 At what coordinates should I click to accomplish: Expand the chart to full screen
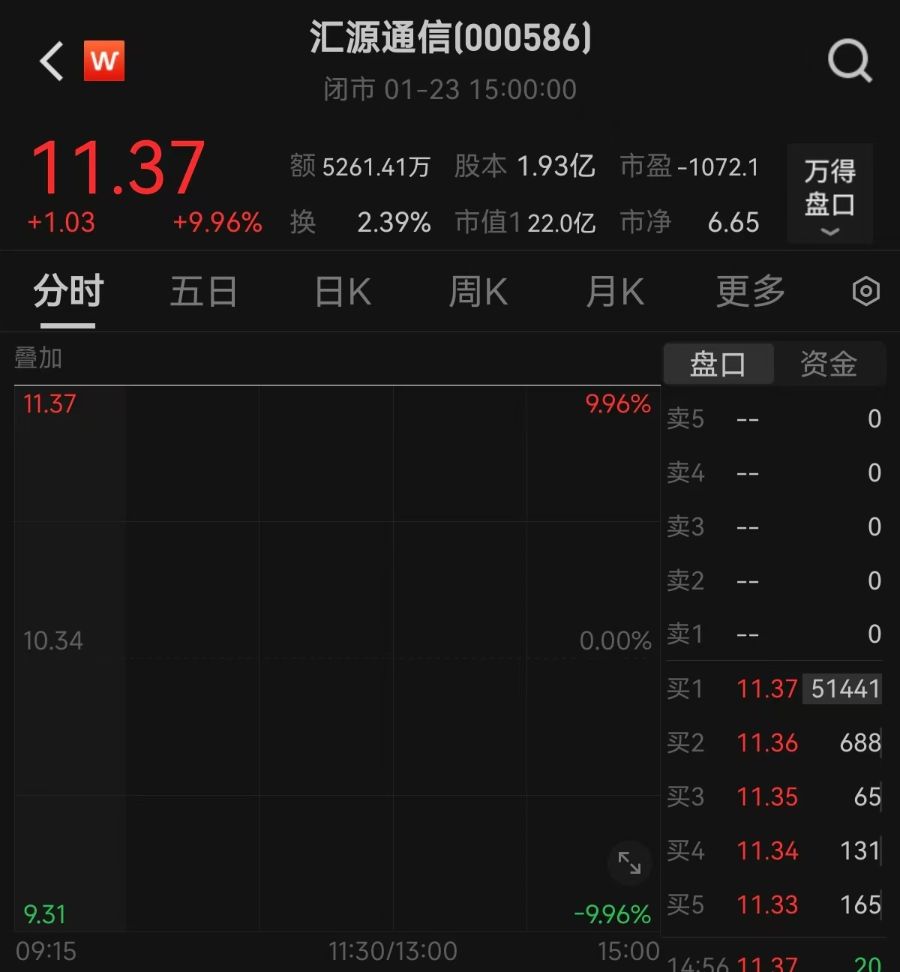point(629,862)
